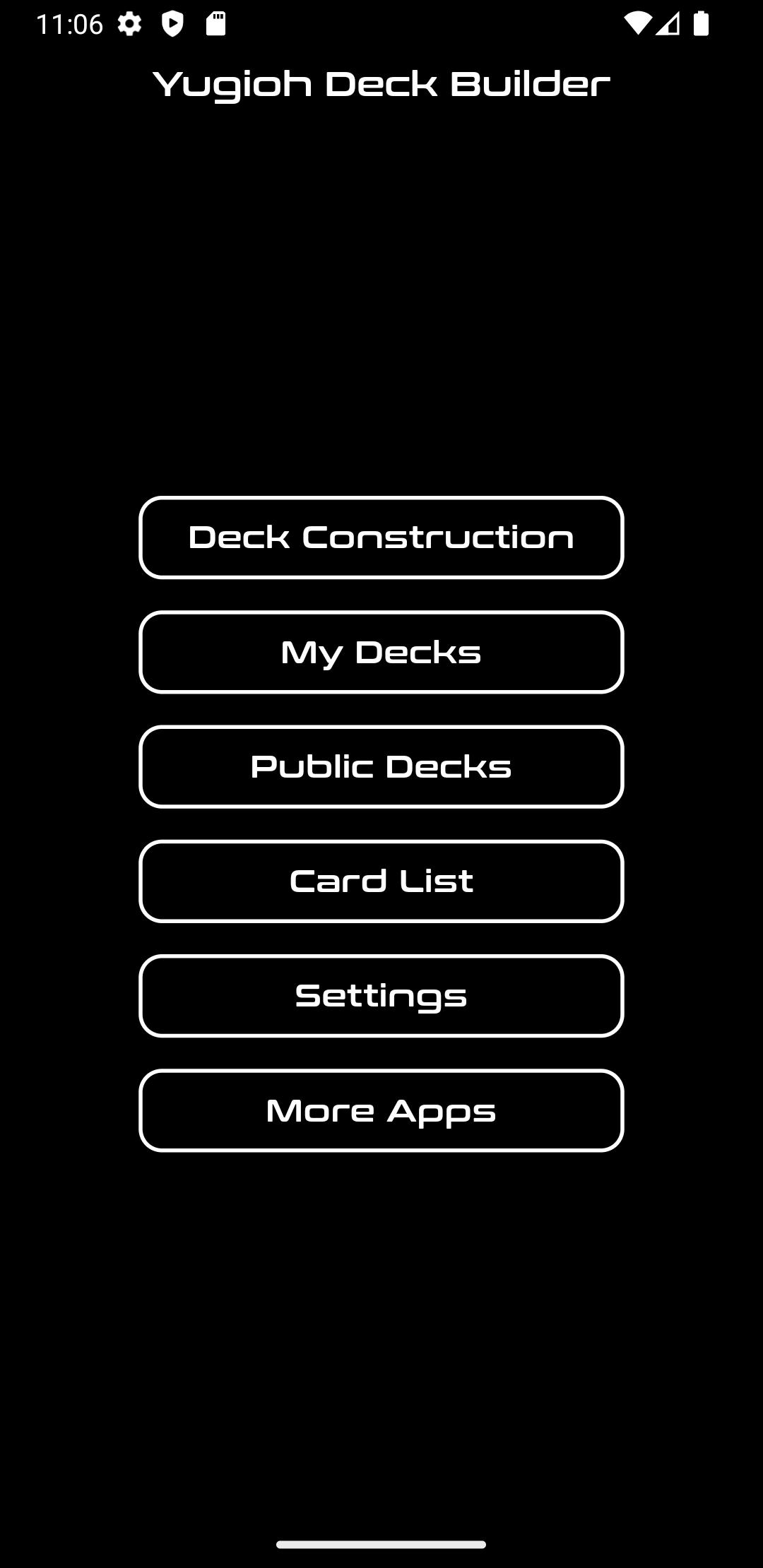763x1568 pixels.
Task: Open Card List to browse all cards
Action: 381,881
